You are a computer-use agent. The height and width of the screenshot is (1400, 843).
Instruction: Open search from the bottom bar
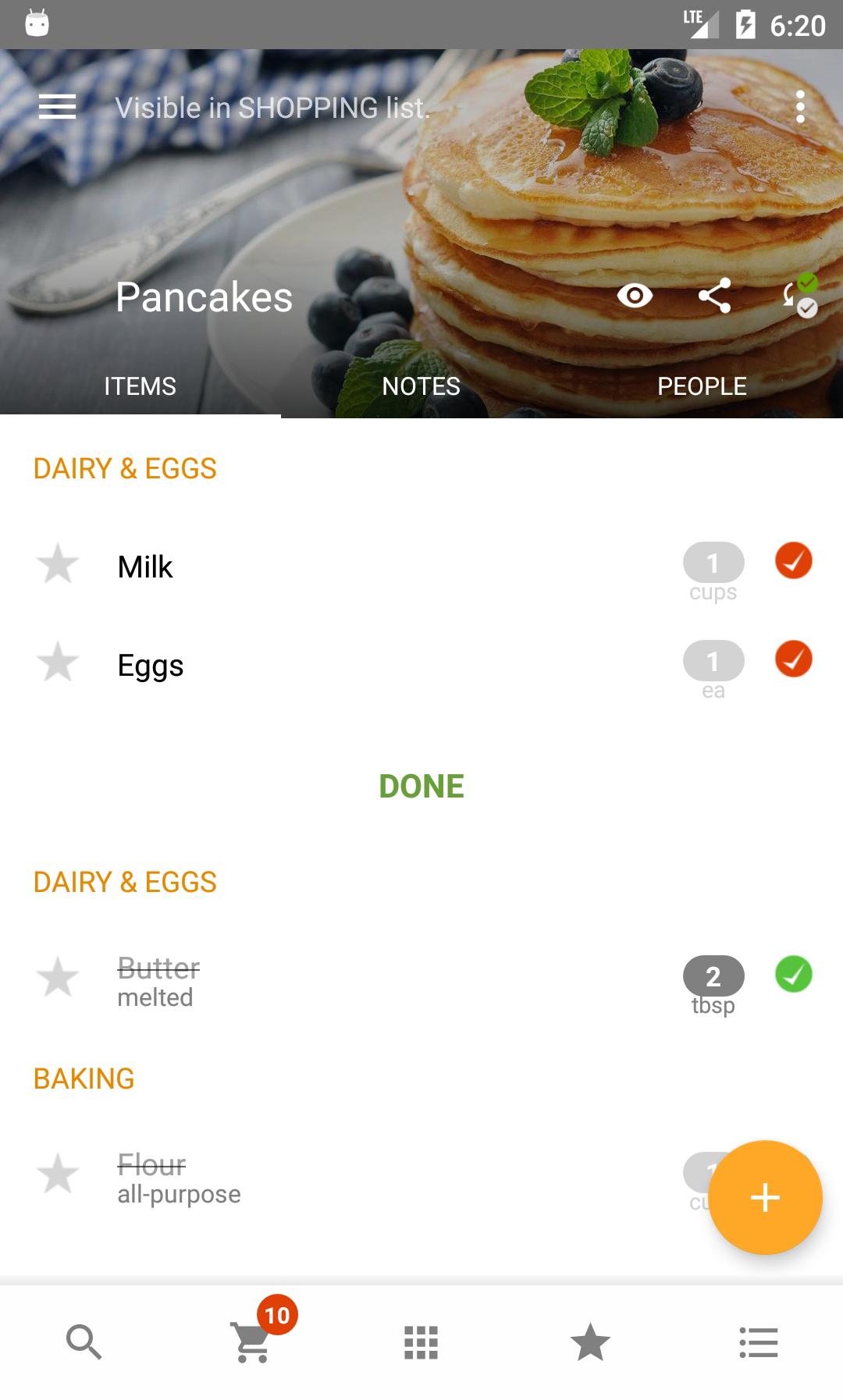(84, 1342)
